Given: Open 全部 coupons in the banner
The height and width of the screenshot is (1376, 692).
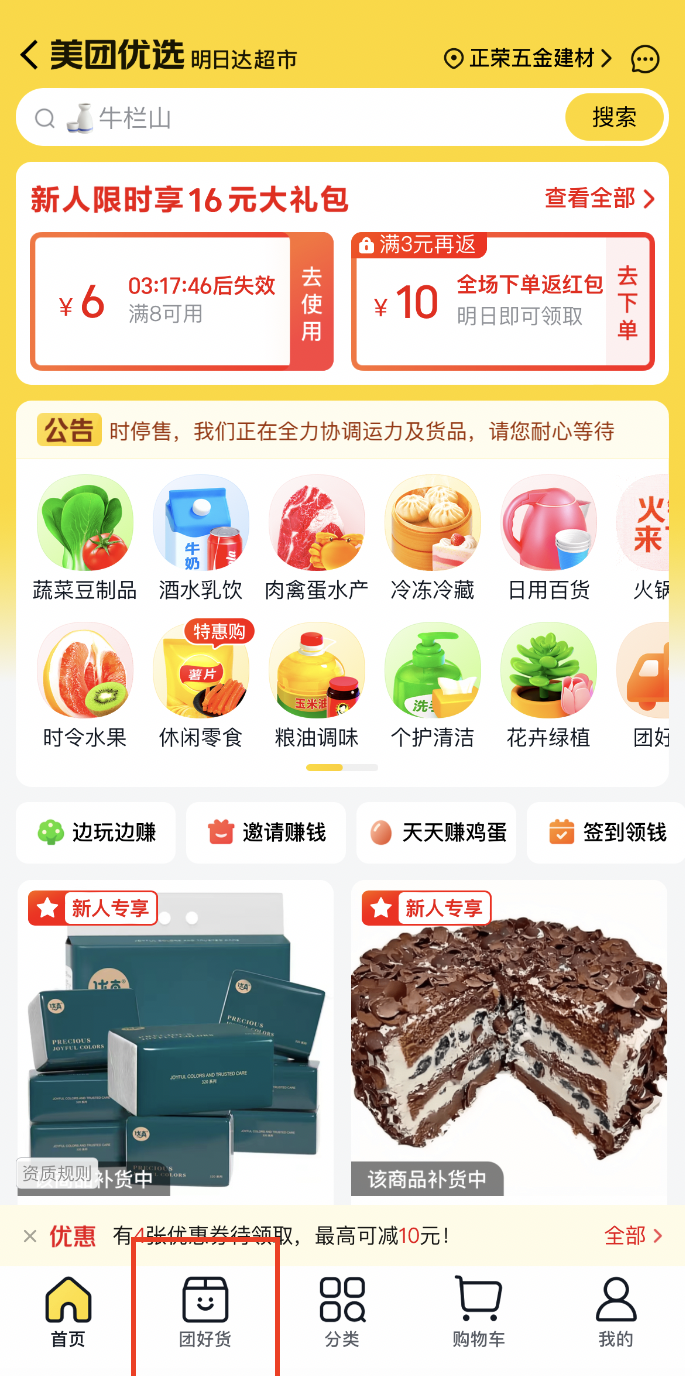Looking at the screenshot, I should [634, 1236].
